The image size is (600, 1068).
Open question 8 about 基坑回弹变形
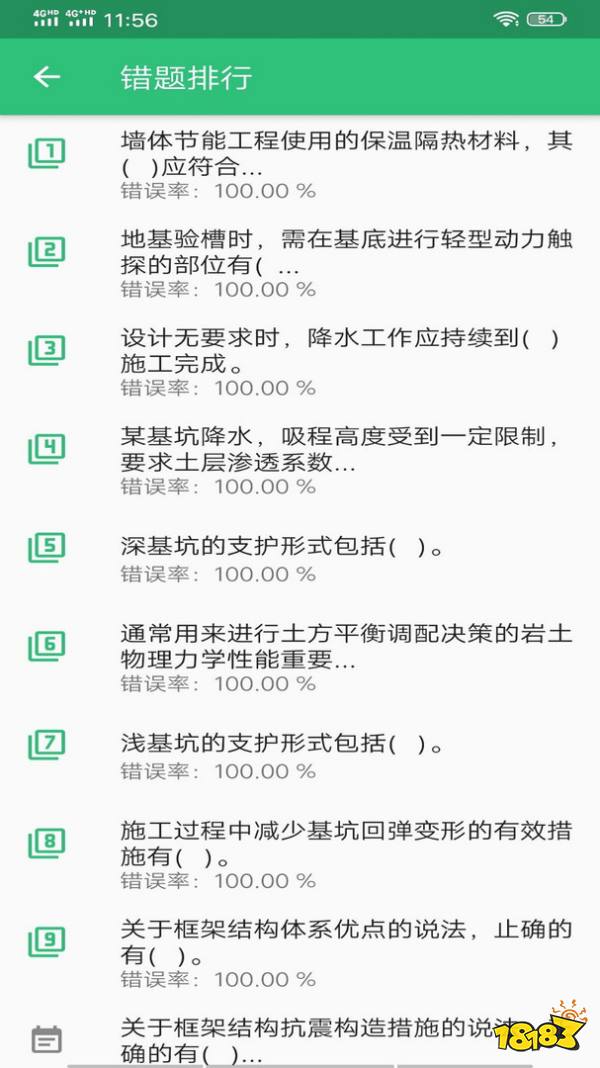pos(300,854)
